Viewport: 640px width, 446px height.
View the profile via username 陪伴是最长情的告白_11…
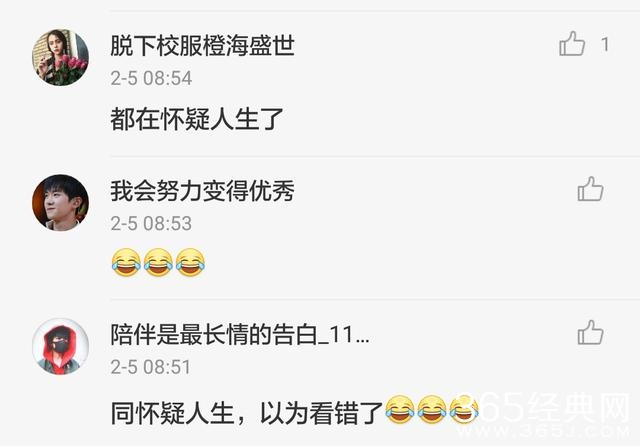coord(240,334)
